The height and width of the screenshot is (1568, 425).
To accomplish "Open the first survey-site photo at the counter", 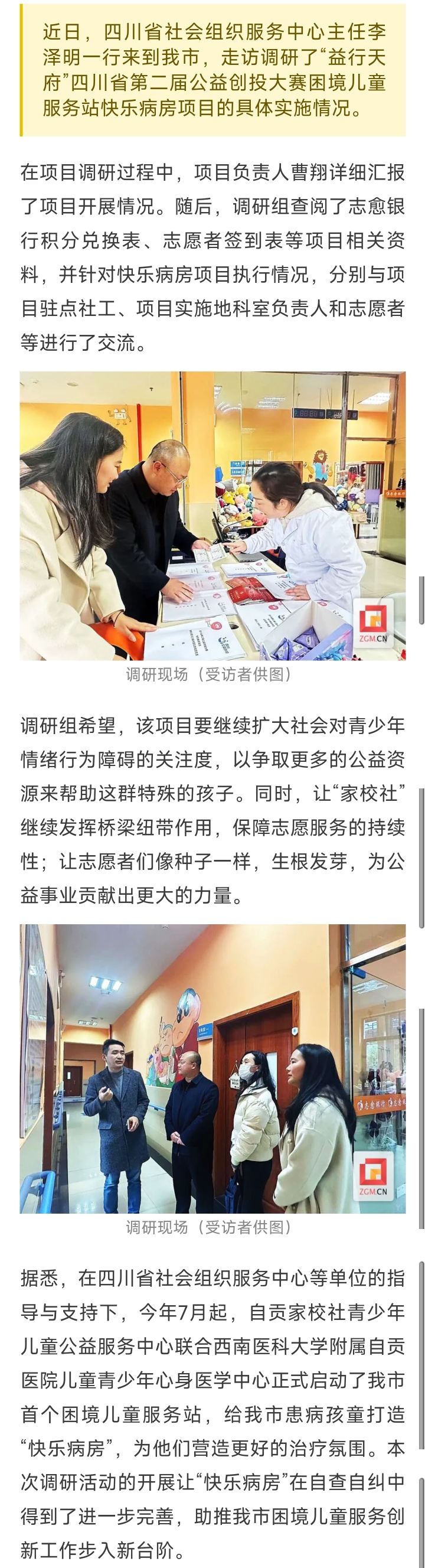I will tap(212, 516).
